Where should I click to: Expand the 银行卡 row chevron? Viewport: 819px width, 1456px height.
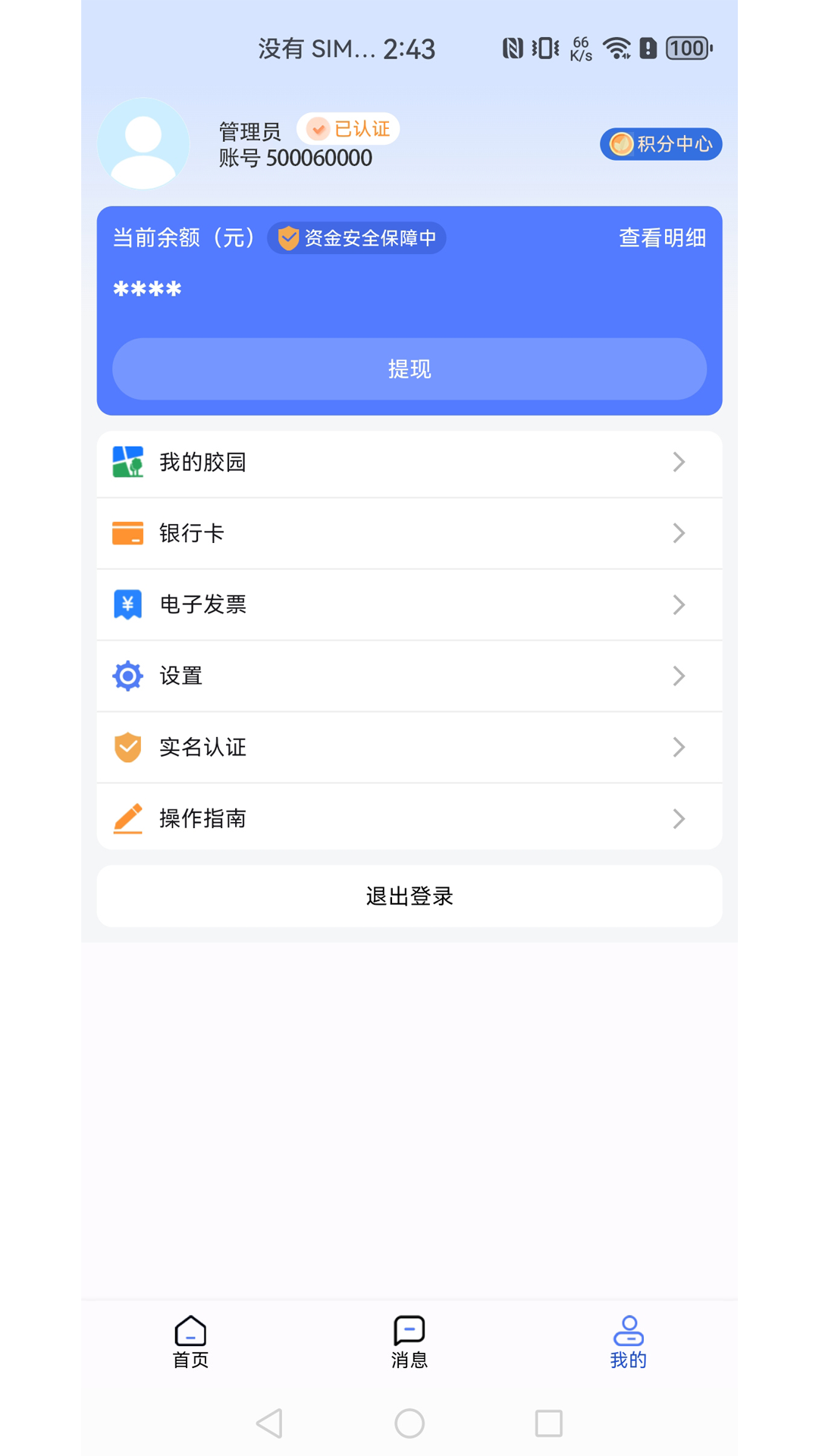(x=679, y=533)
